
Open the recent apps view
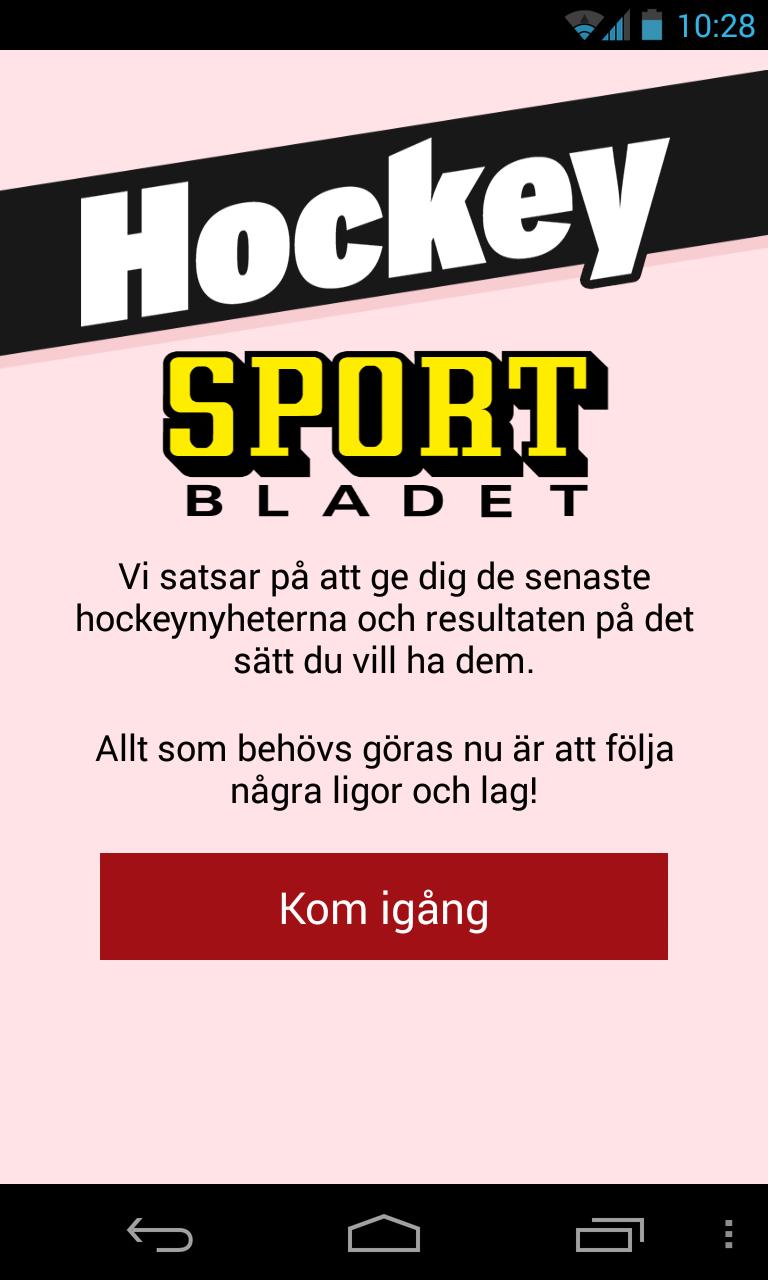coord(608,1234)
